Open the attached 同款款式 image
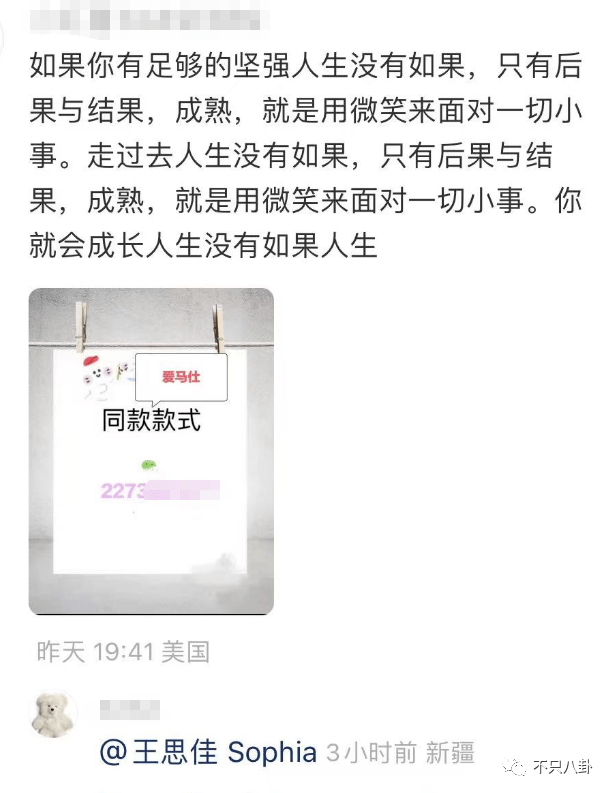The image size is (612, 793). (x=151, y=451)
